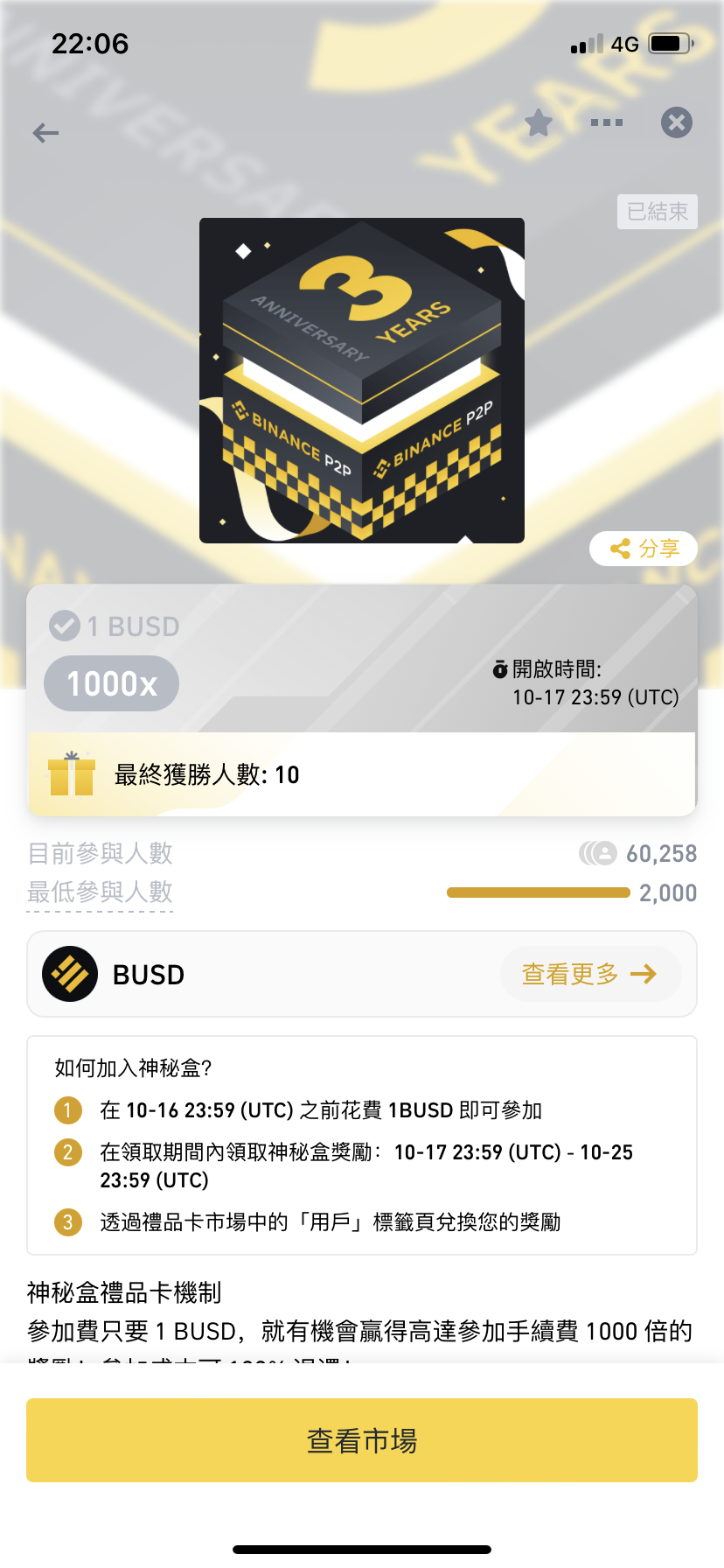Expand details via the 1000x badge
The image size is (724, 1568).
pos(111,682)
